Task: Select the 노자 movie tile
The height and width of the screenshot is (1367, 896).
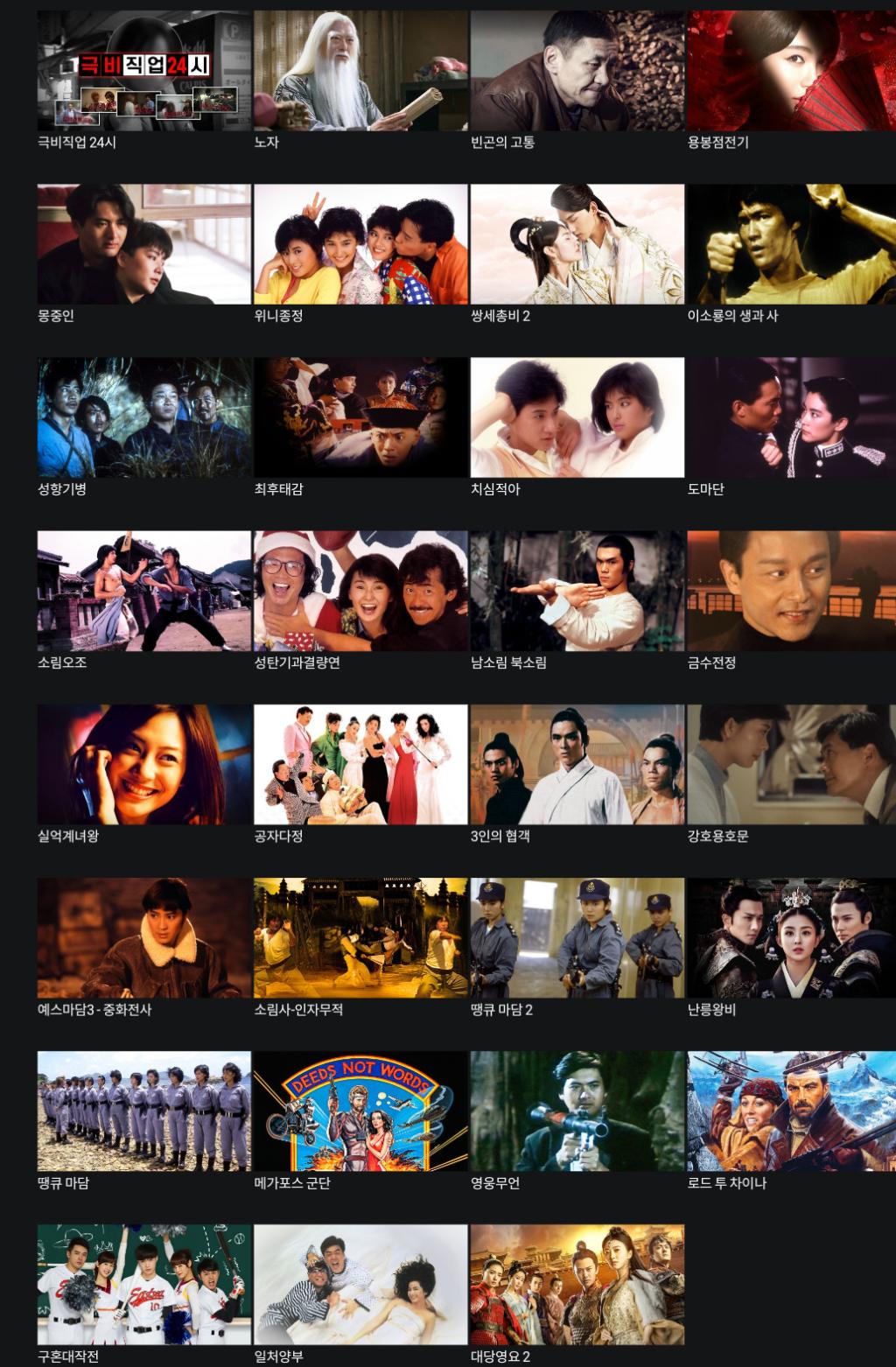Action: click(360, 72)
